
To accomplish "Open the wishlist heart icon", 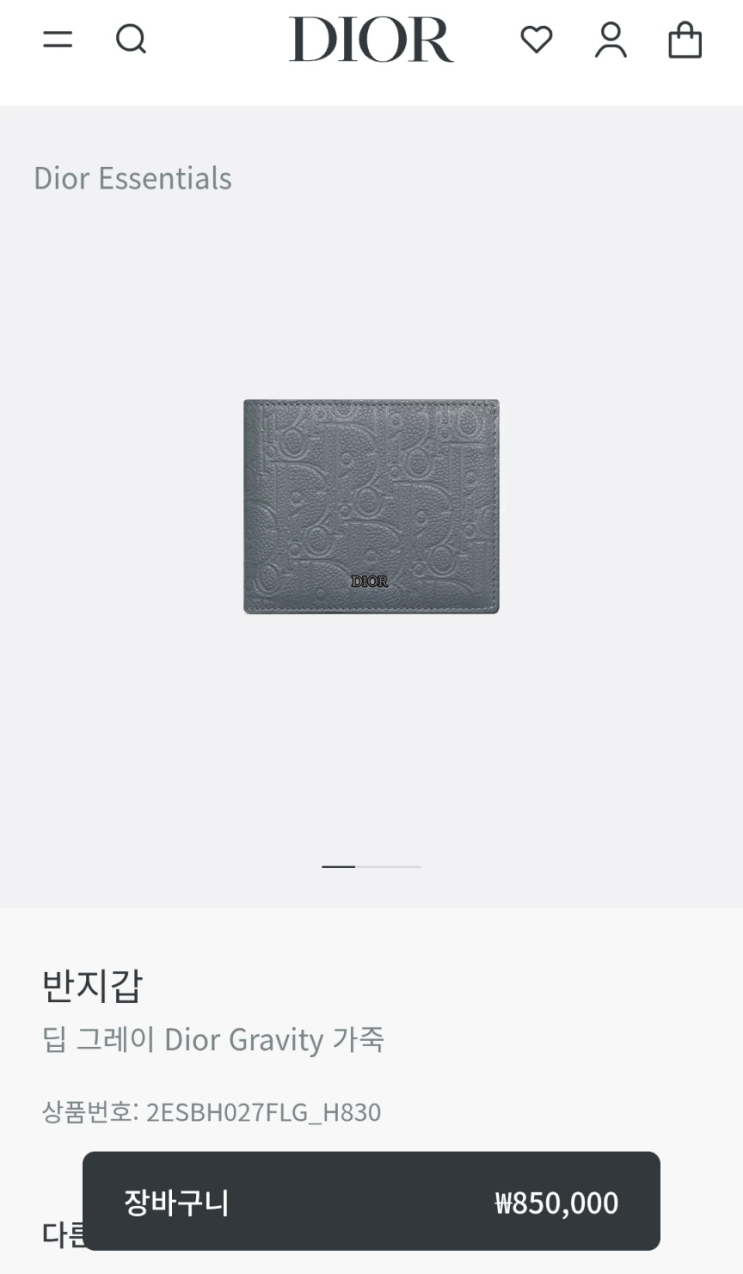I will click(536, 40).
